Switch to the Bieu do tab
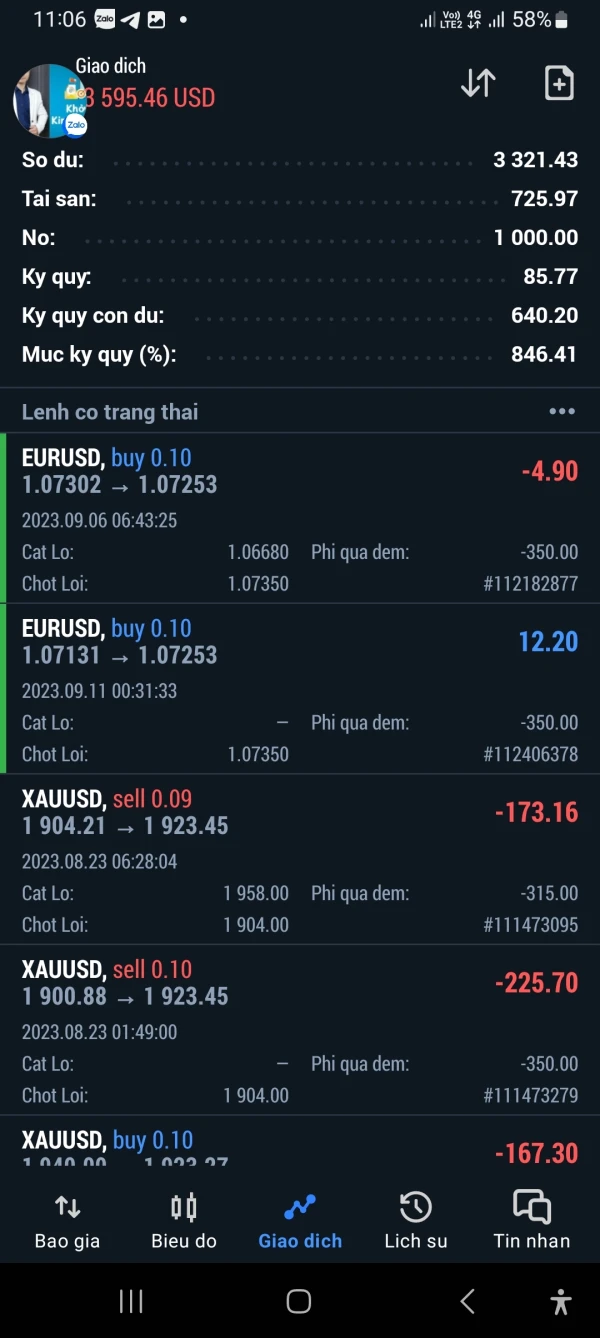This screenshot has height=1338, width=600. point(184,1220)
